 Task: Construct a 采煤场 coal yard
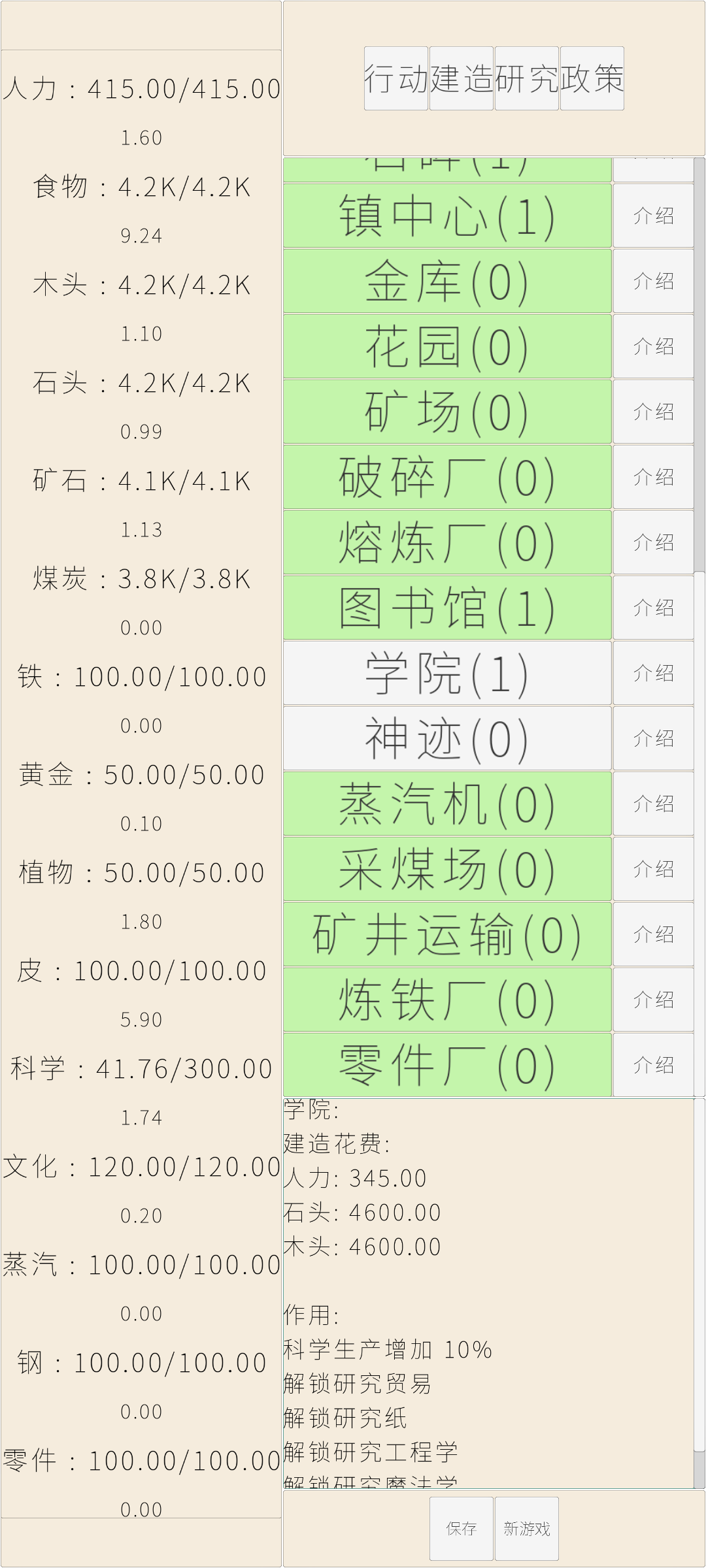coord(446,869)
